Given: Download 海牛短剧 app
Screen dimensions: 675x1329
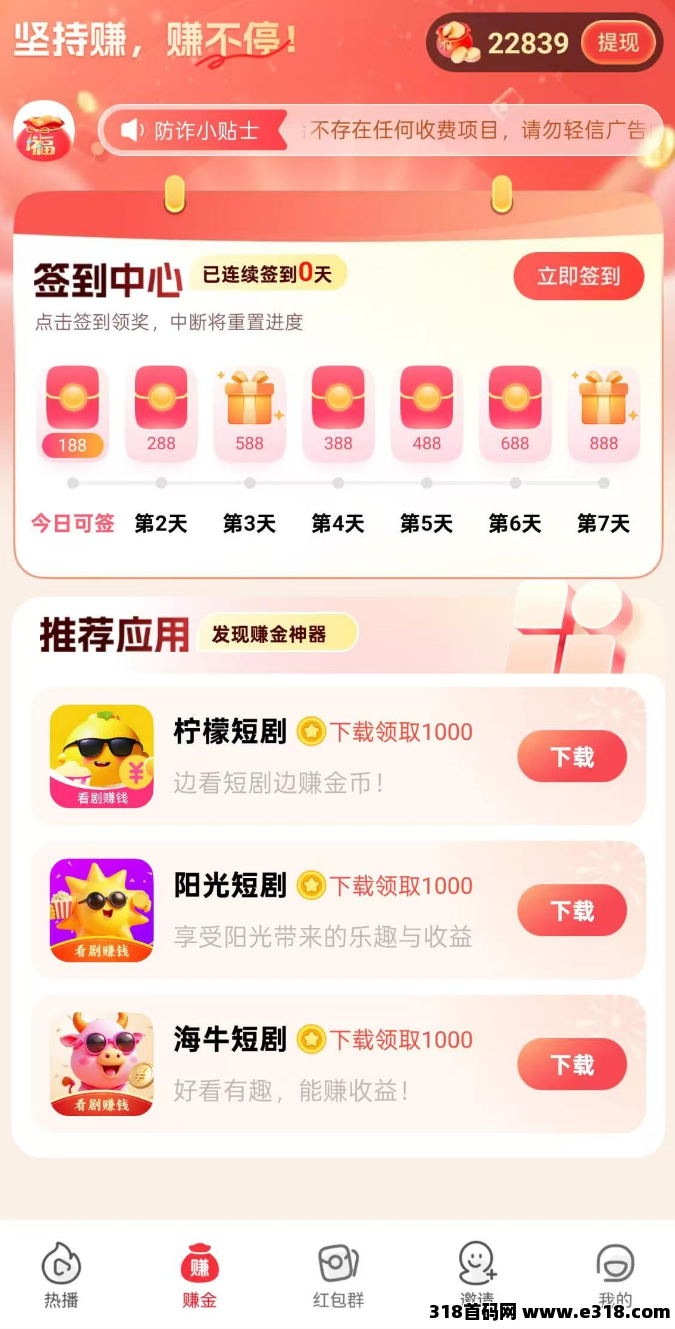Looking at the screenshot, I should point(571,1065).
